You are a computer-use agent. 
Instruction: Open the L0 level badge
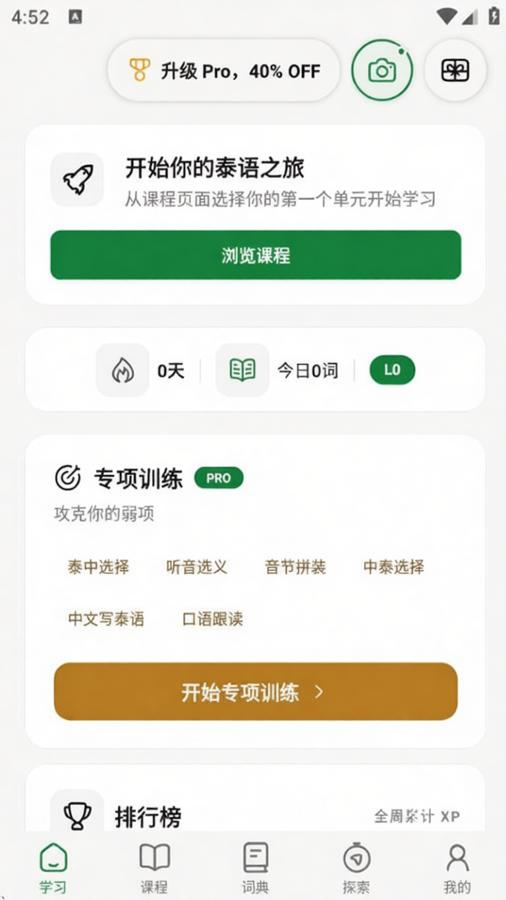[392, 370]
